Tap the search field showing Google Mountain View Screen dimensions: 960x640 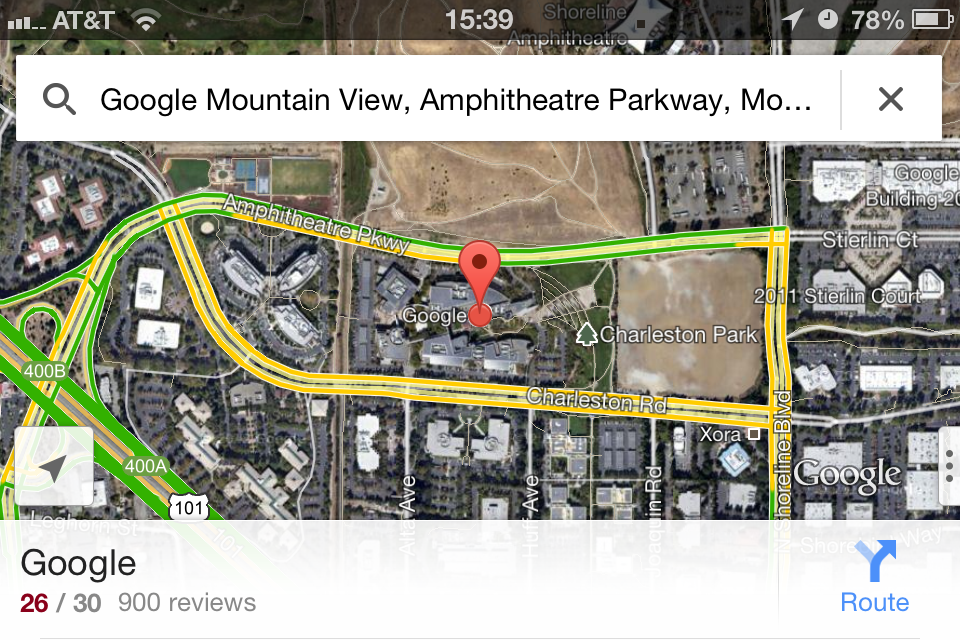click(x=455, y=99)
